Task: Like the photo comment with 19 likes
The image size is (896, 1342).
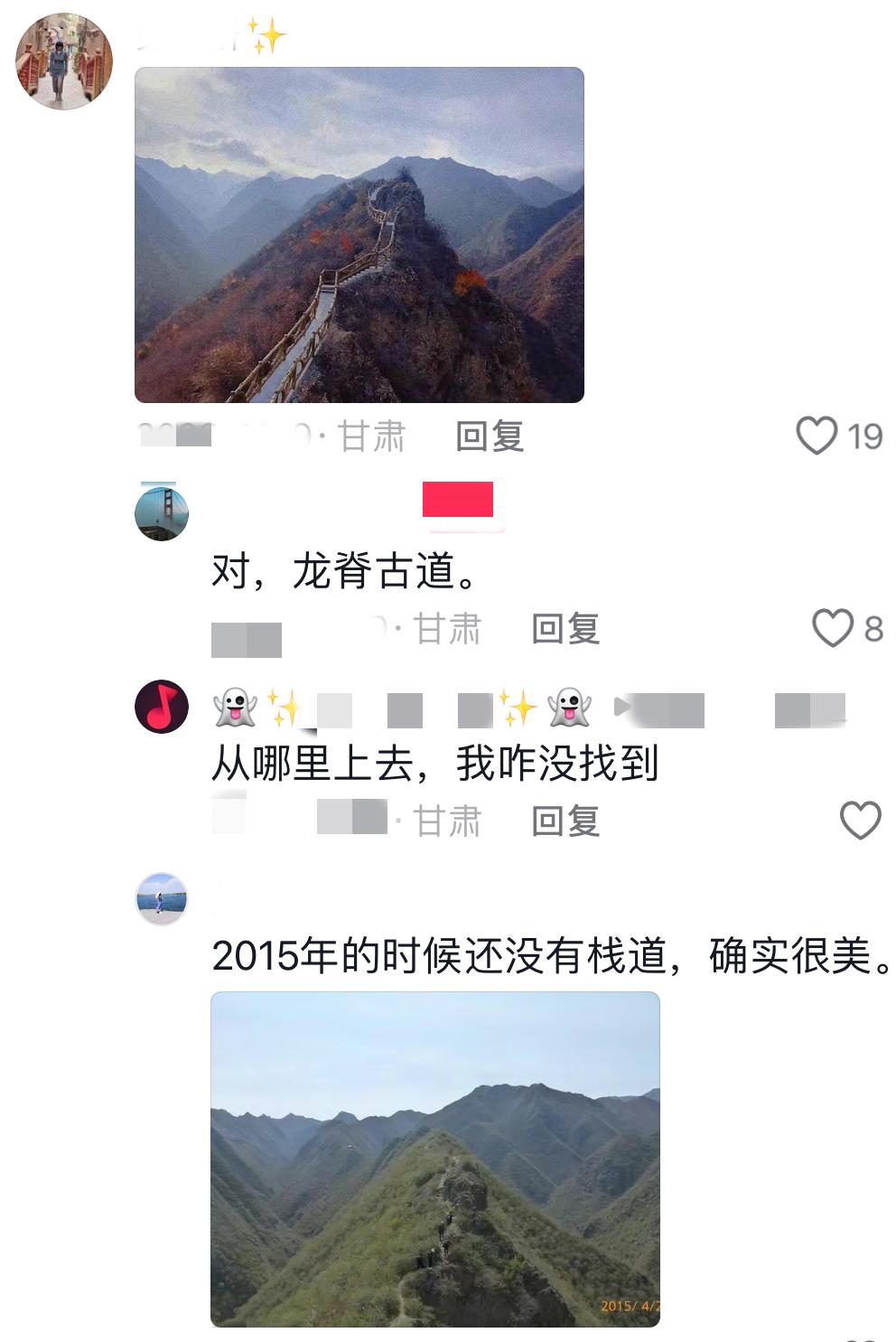Action: pyautogui.click(x=817, y=436)
